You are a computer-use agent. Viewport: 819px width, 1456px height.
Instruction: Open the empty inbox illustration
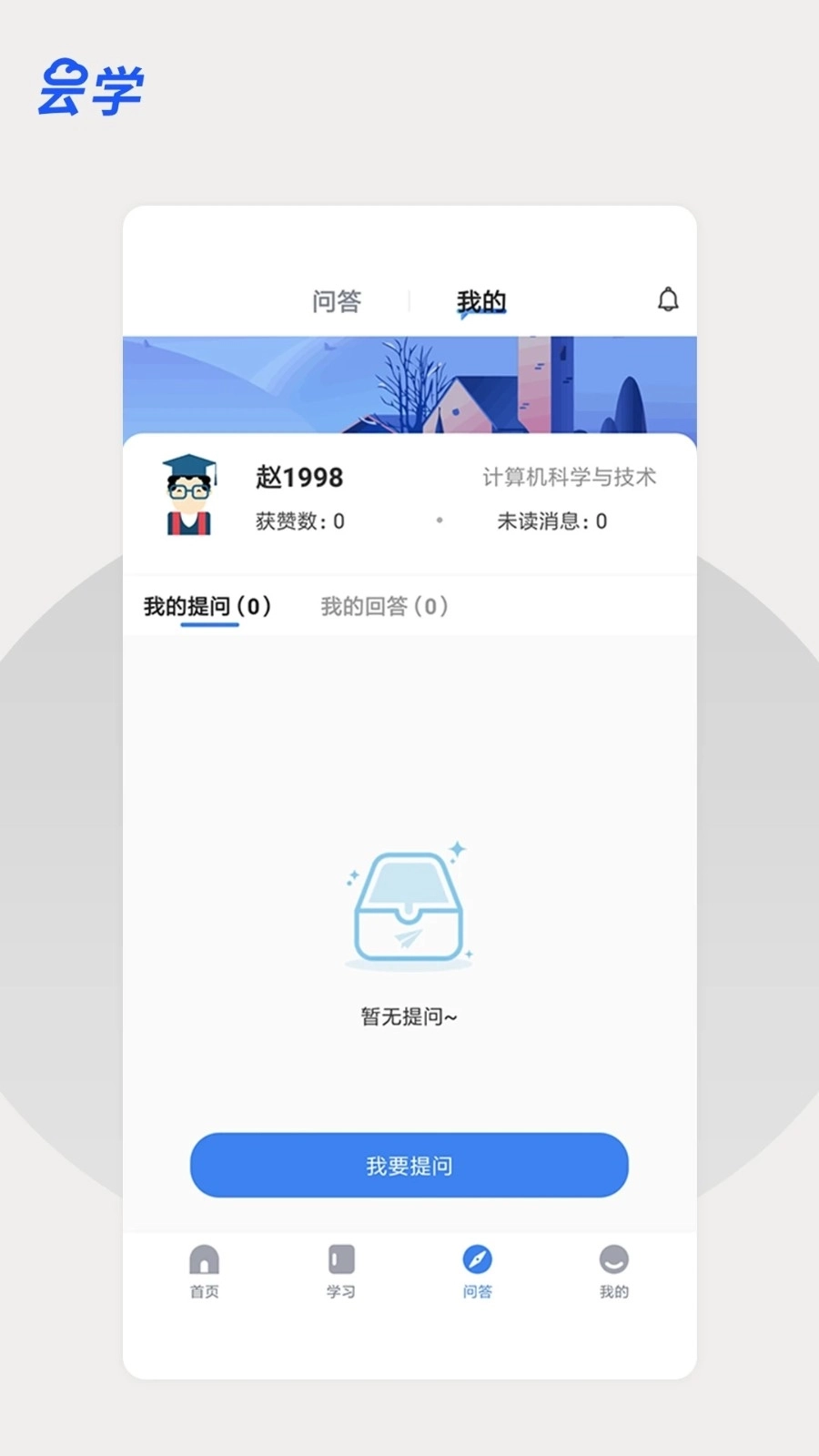point(409,905)
